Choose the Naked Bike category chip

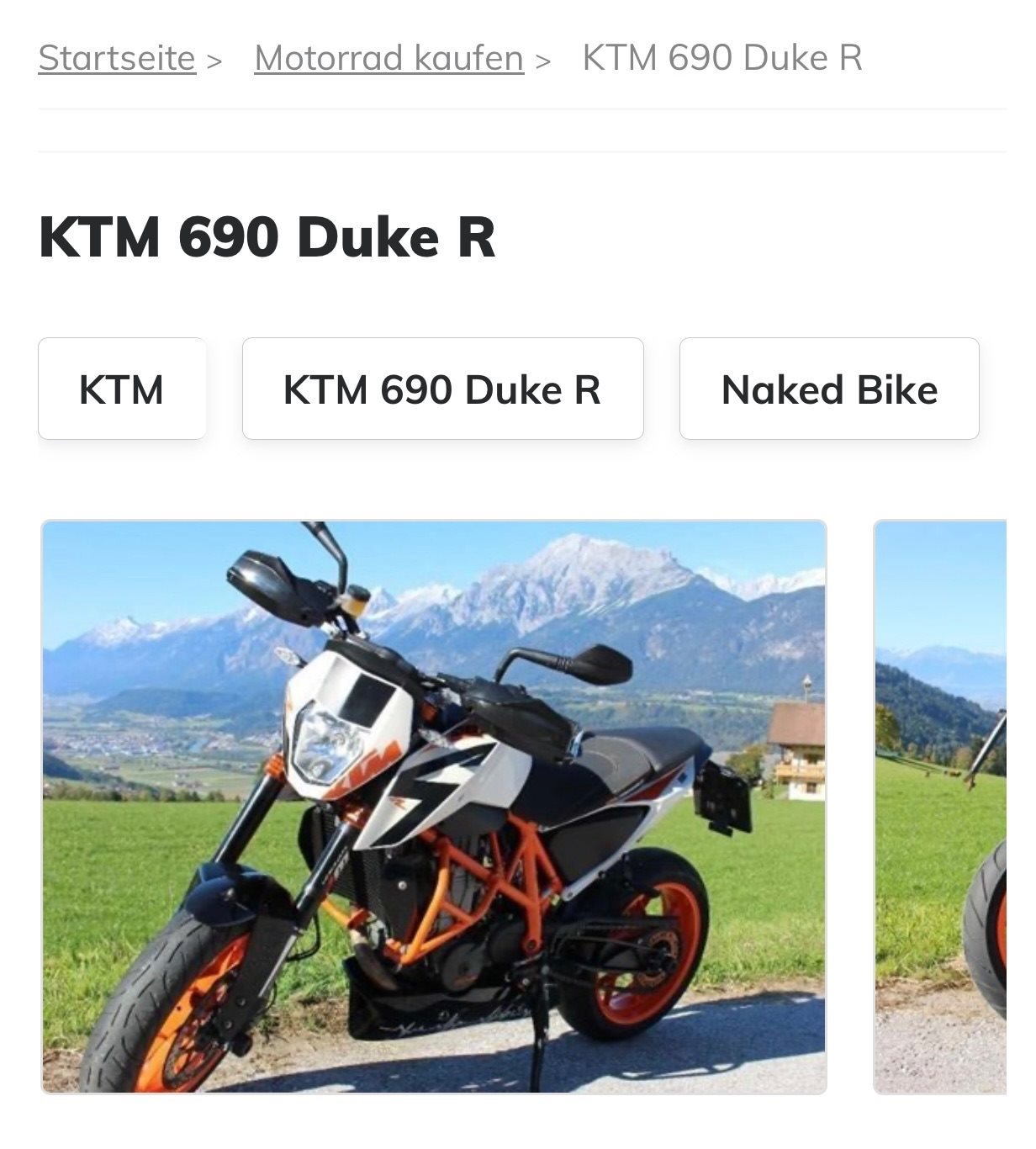[x=828, y=389]
